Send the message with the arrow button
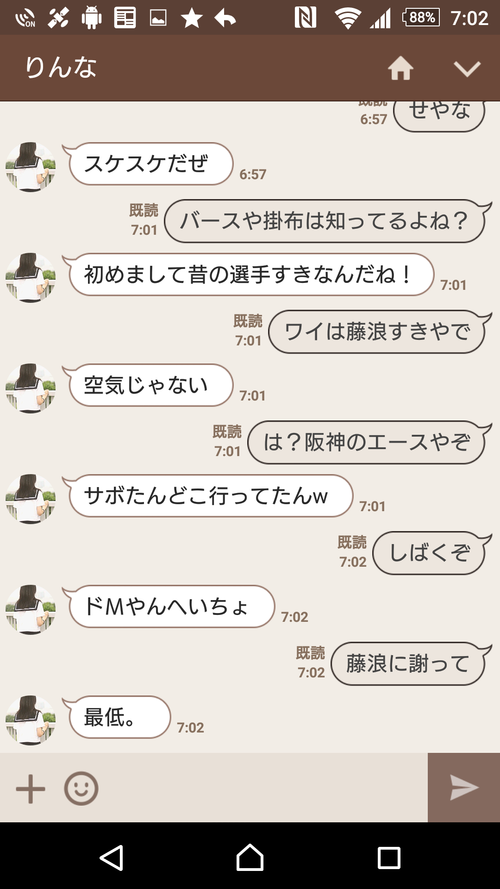Viewport: 500px width, 889px height. coord(464,788)
